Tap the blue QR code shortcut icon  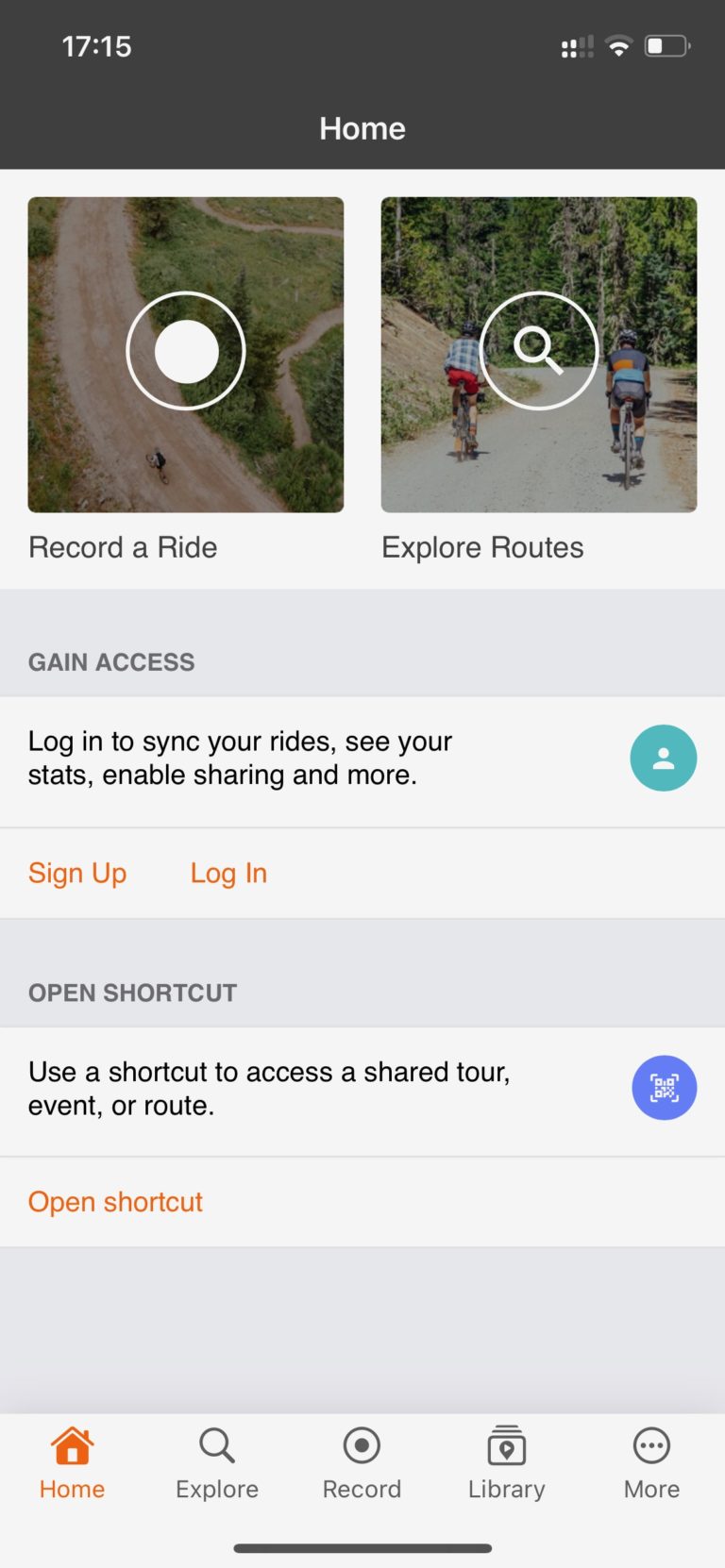pos(665,1087)
